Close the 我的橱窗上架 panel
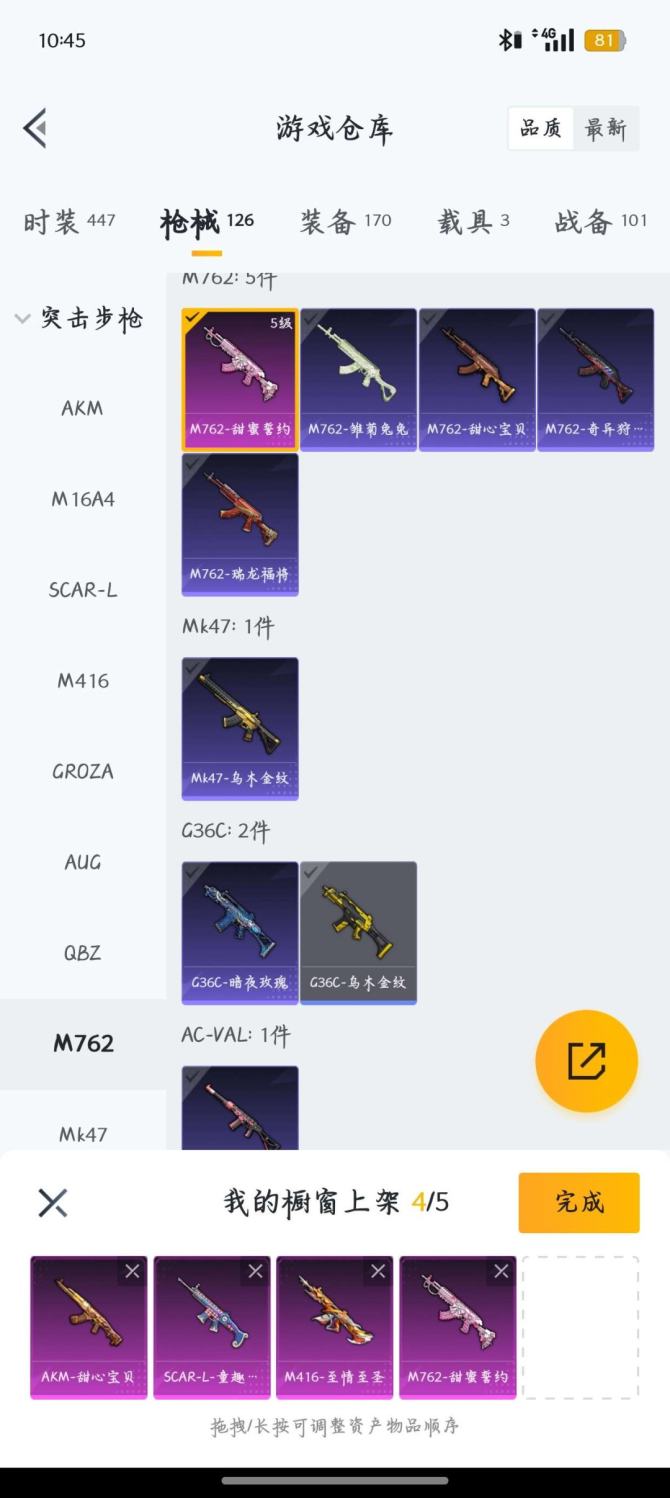The image size is (670, 1498). pos(52,1202)
